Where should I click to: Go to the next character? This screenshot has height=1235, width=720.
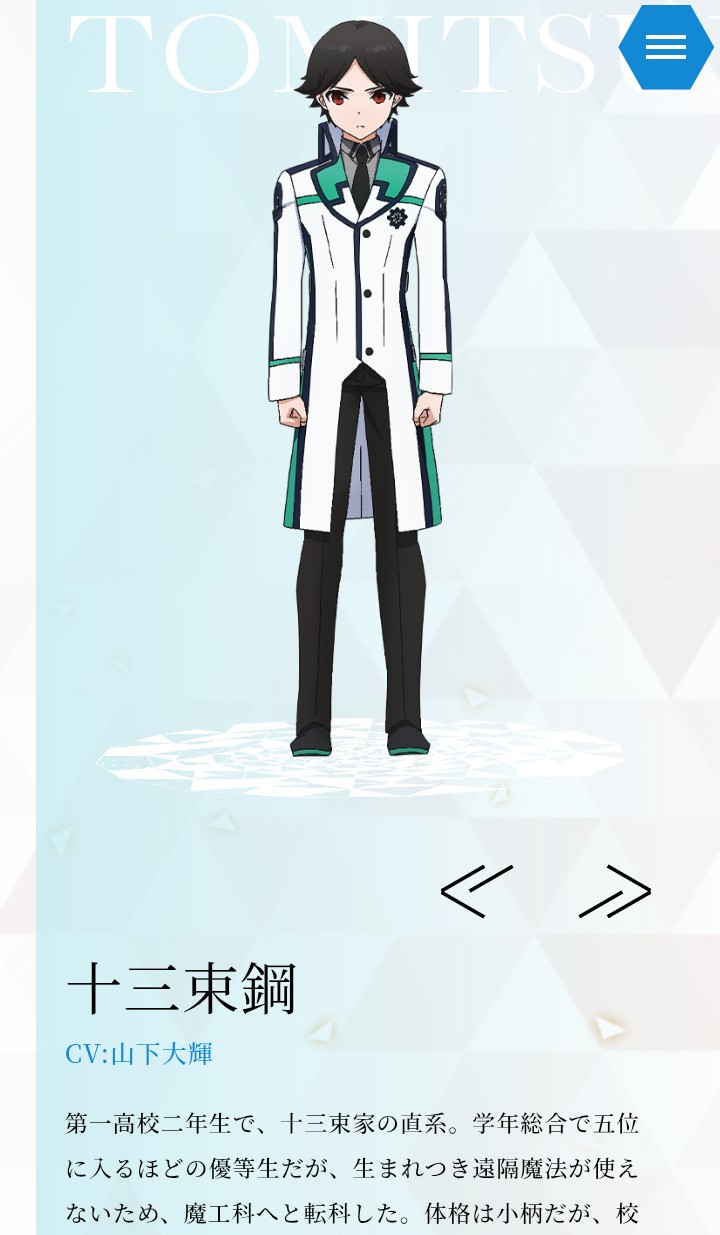(x=614, y=891)
